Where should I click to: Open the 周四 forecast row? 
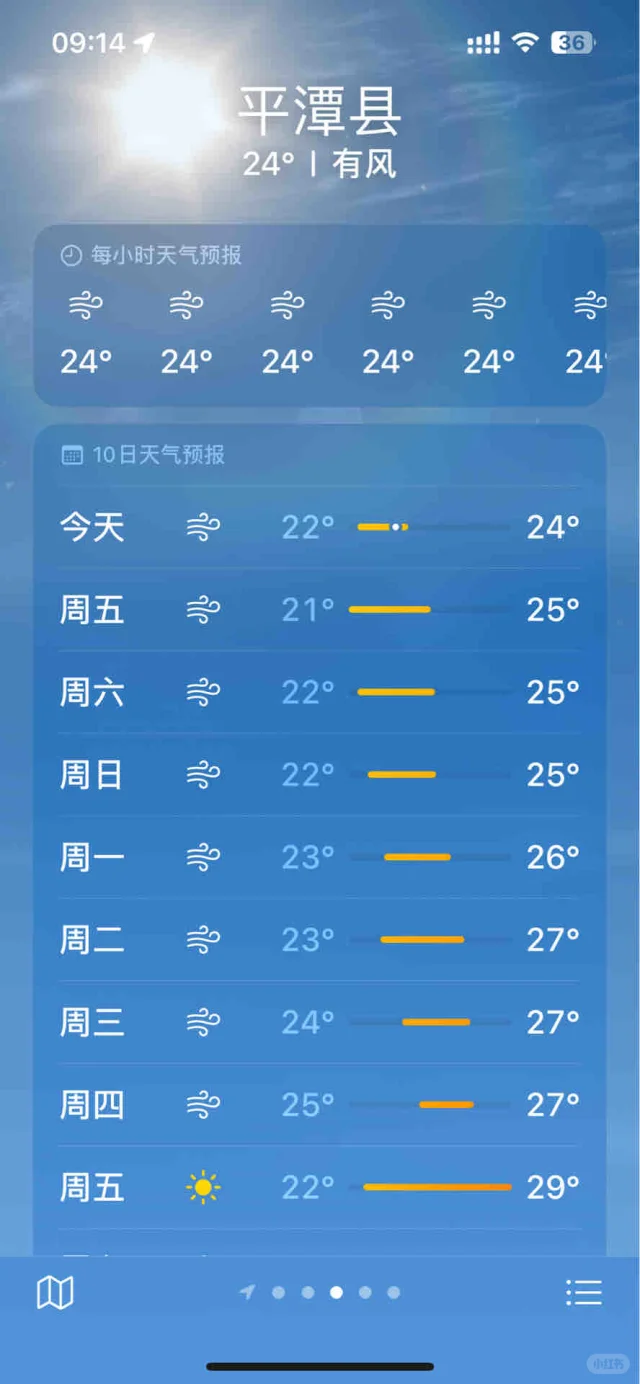click(320, 1104)
